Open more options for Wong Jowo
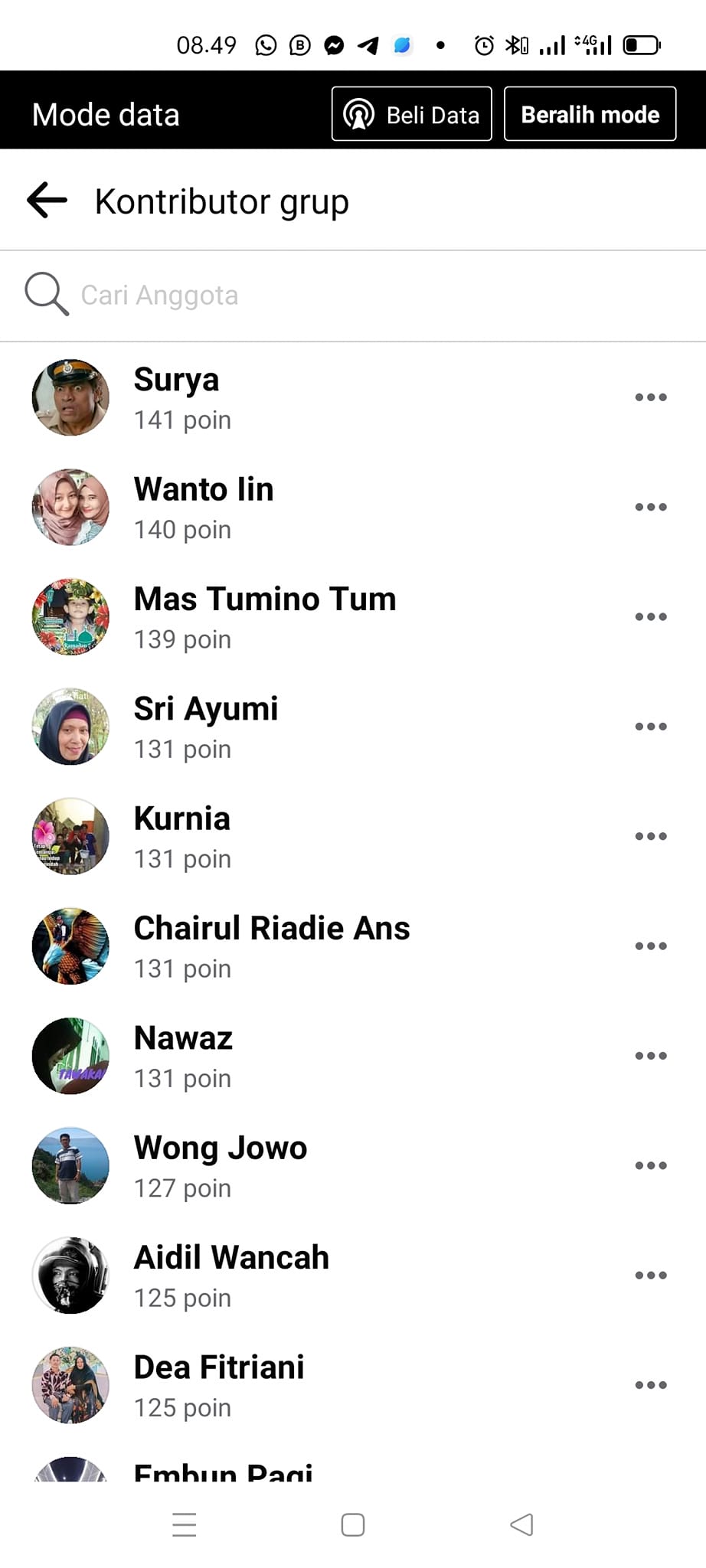The width and height of the screenshot is (706, 1568). (x=651, y=1165)
